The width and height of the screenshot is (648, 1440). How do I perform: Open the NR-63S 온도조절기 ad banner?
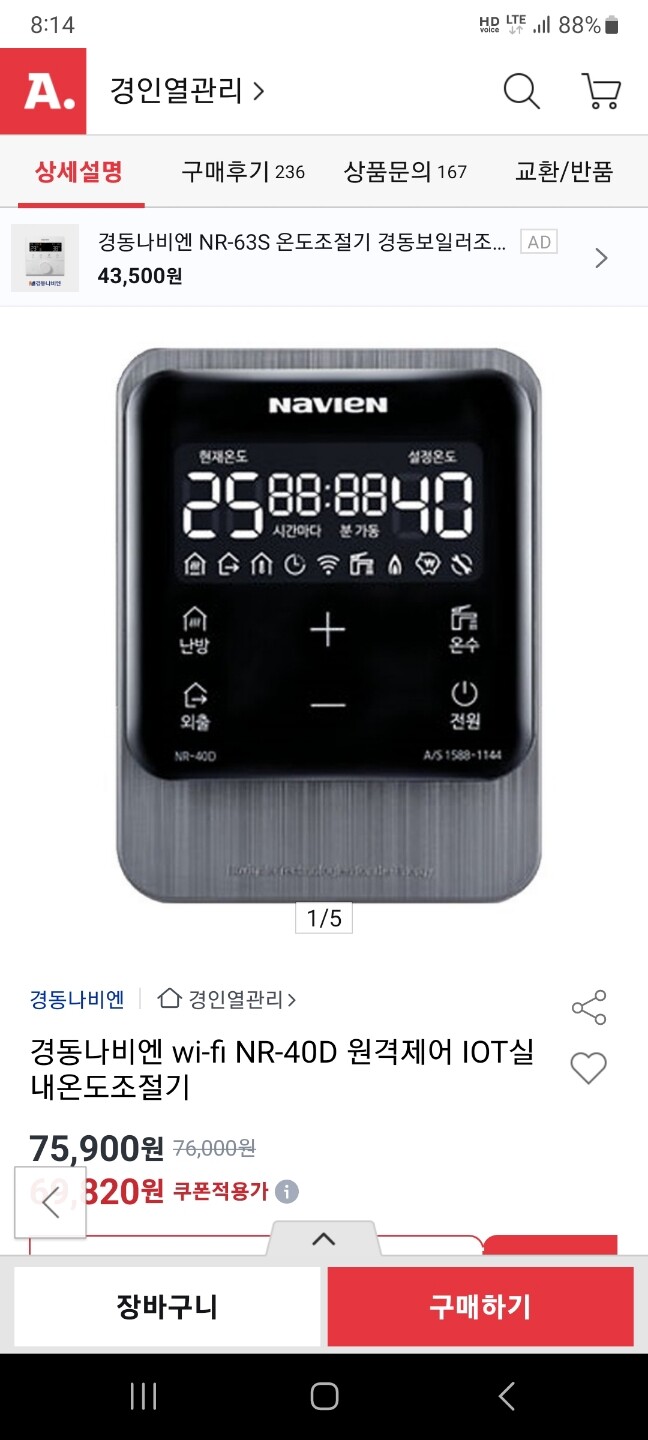[324, 258]
